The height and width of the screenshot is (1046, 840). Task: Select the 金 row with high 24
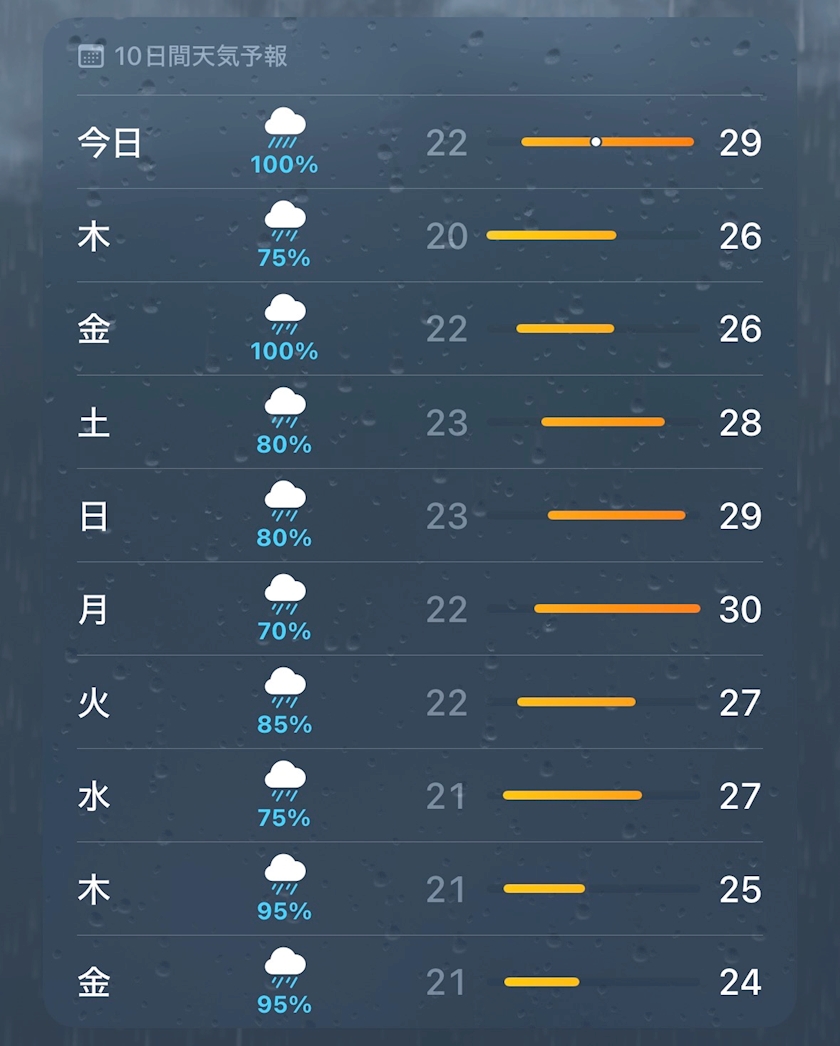(420, 982)
